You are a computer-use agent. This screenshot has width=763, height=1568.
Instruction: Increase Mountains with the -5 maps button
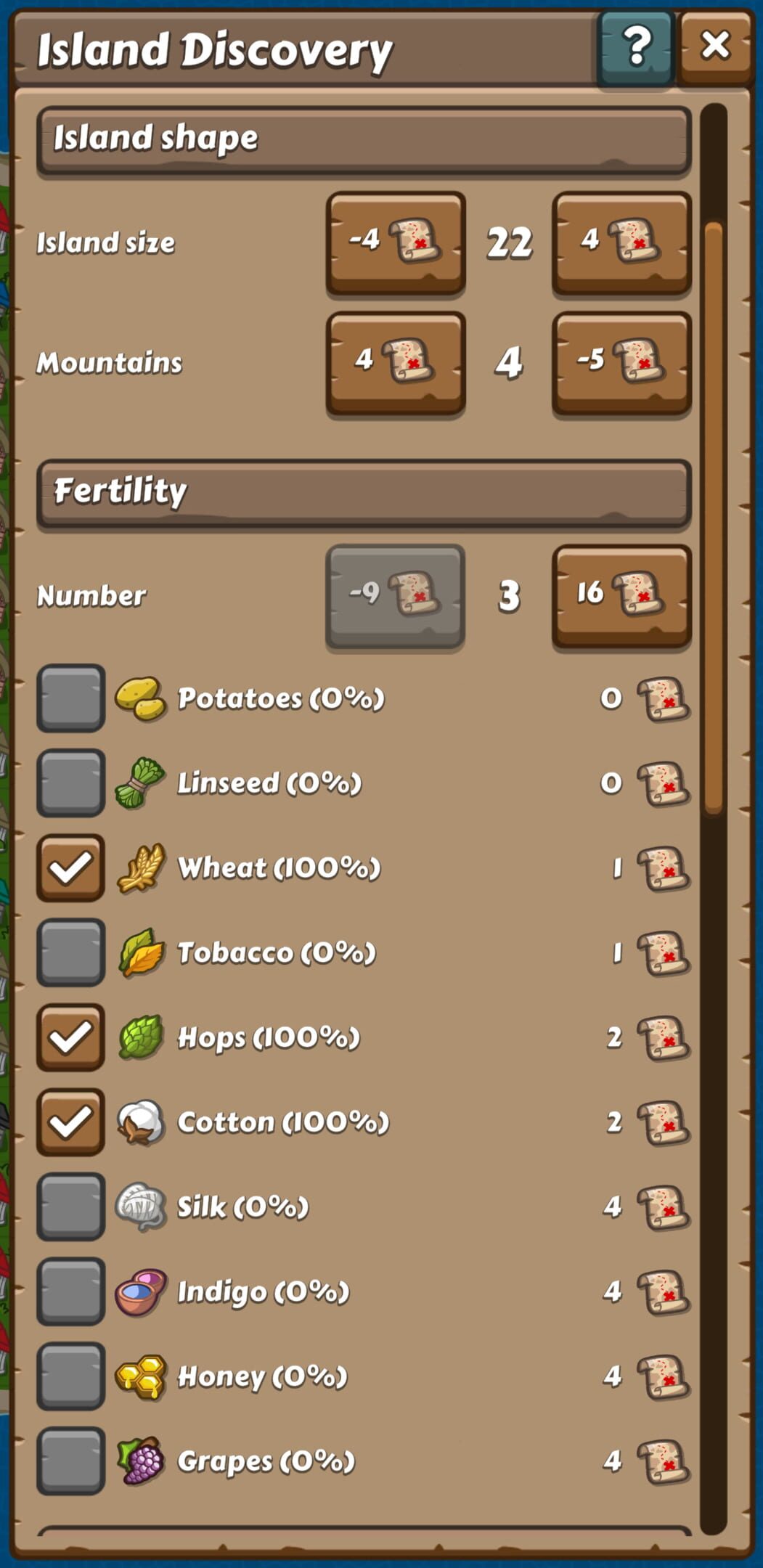[x=621, y=362]
